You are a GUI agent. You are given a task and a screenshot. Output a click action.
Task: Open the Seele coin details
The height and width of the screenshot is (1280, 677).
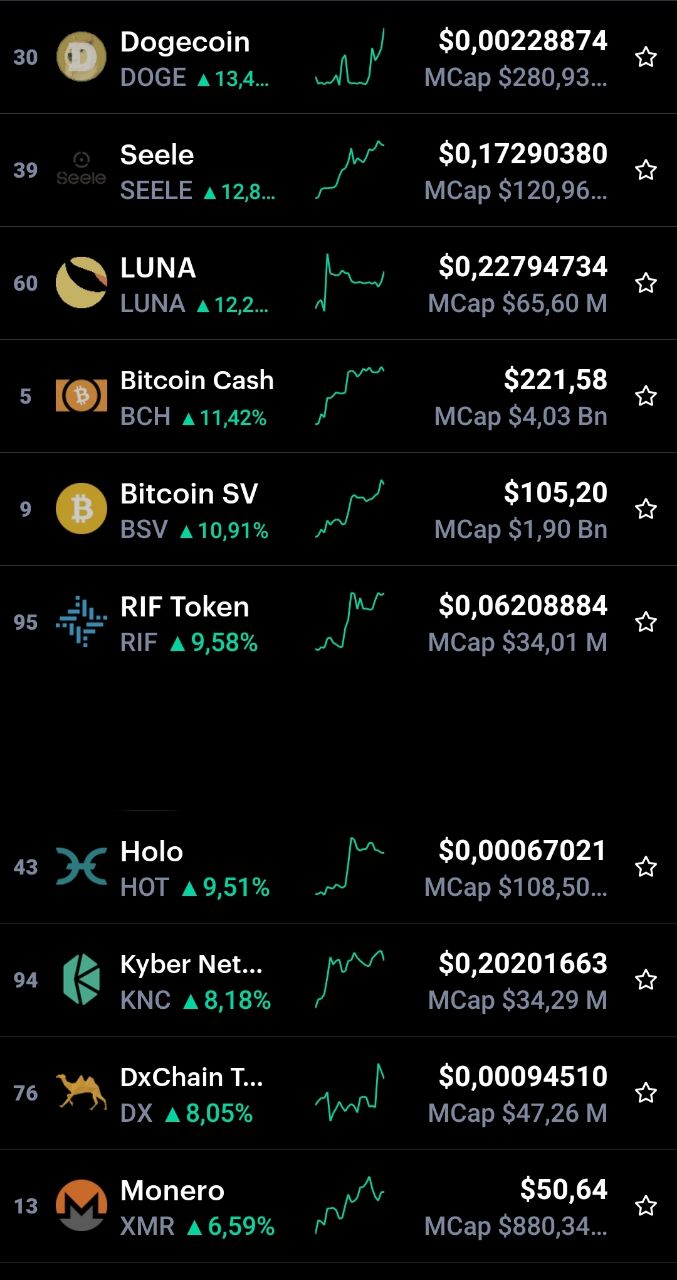click(338, 170)
